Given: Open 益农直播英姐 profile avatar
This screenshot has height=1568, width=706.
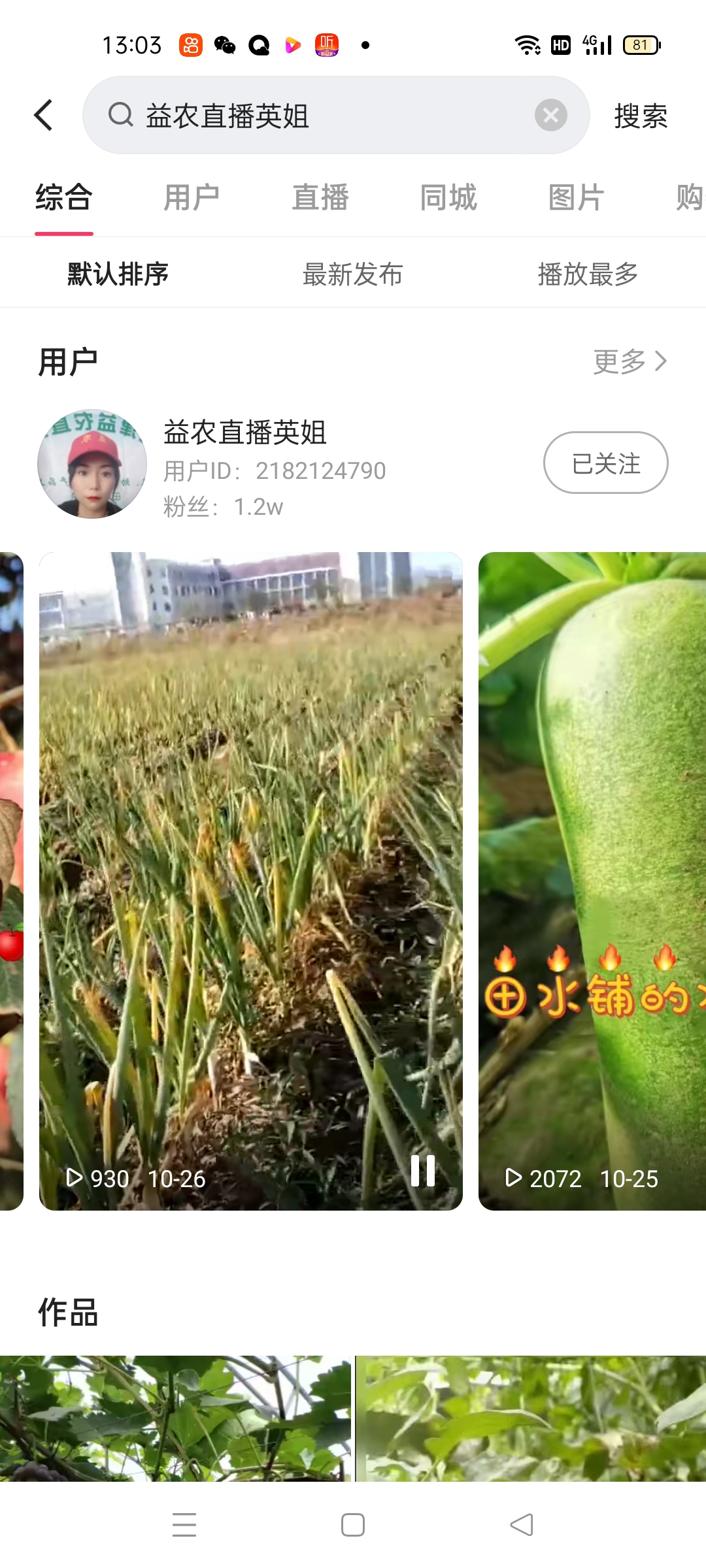Looking at the screenshot, I should (92, 464).
